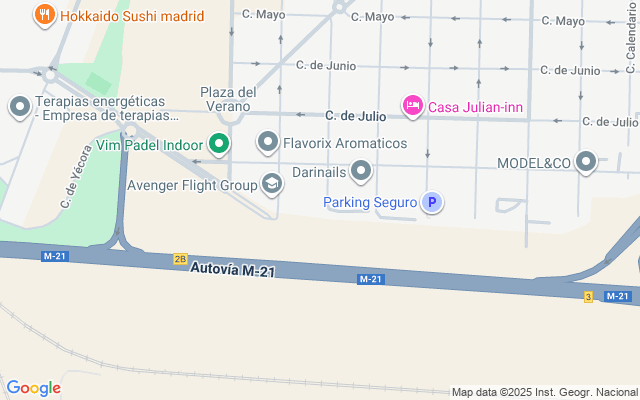Open Avenger Flight Group marker
This screenshot has height=400, width=640.
[x=271, y=184]
